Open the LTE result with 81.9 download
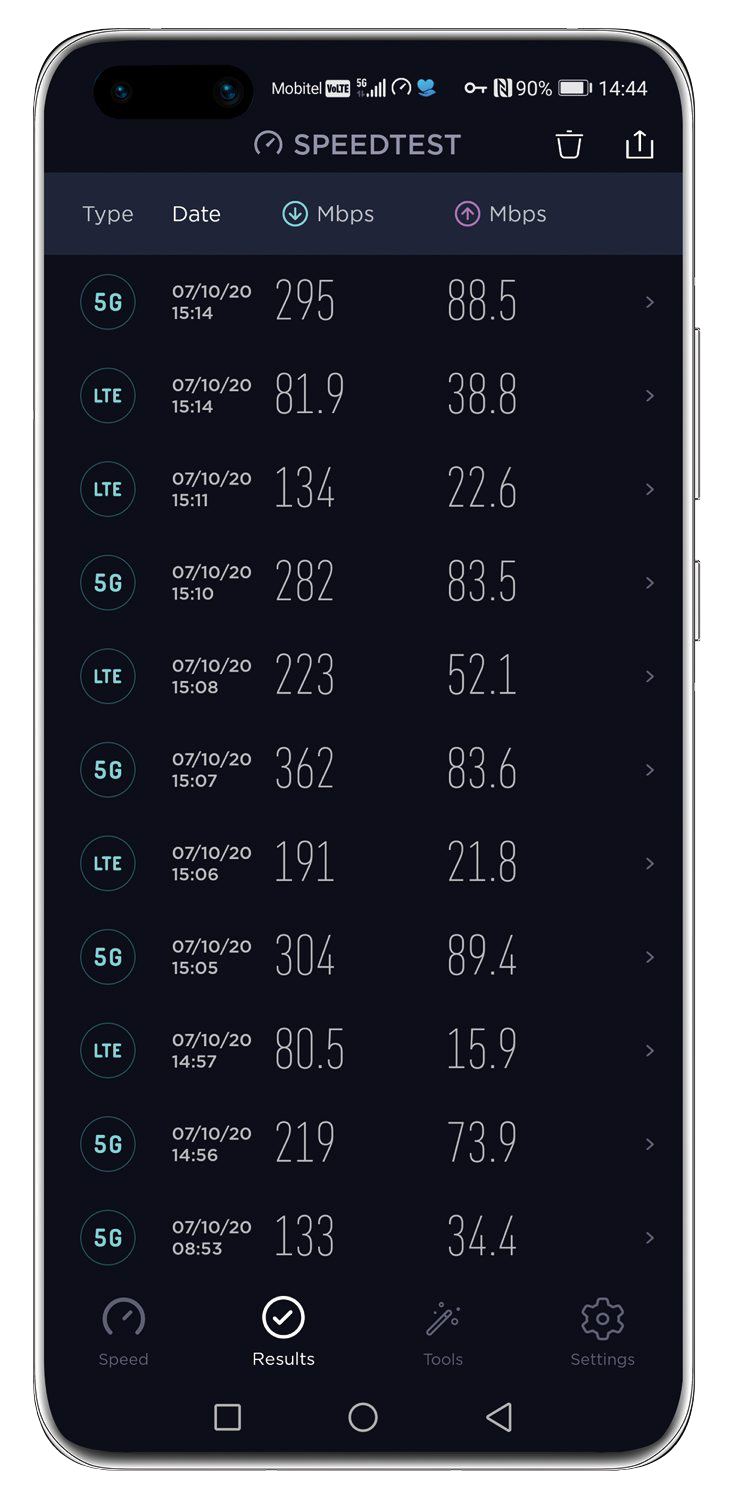The width and height of the screenshot is (732, 1500). pos(364,395)
